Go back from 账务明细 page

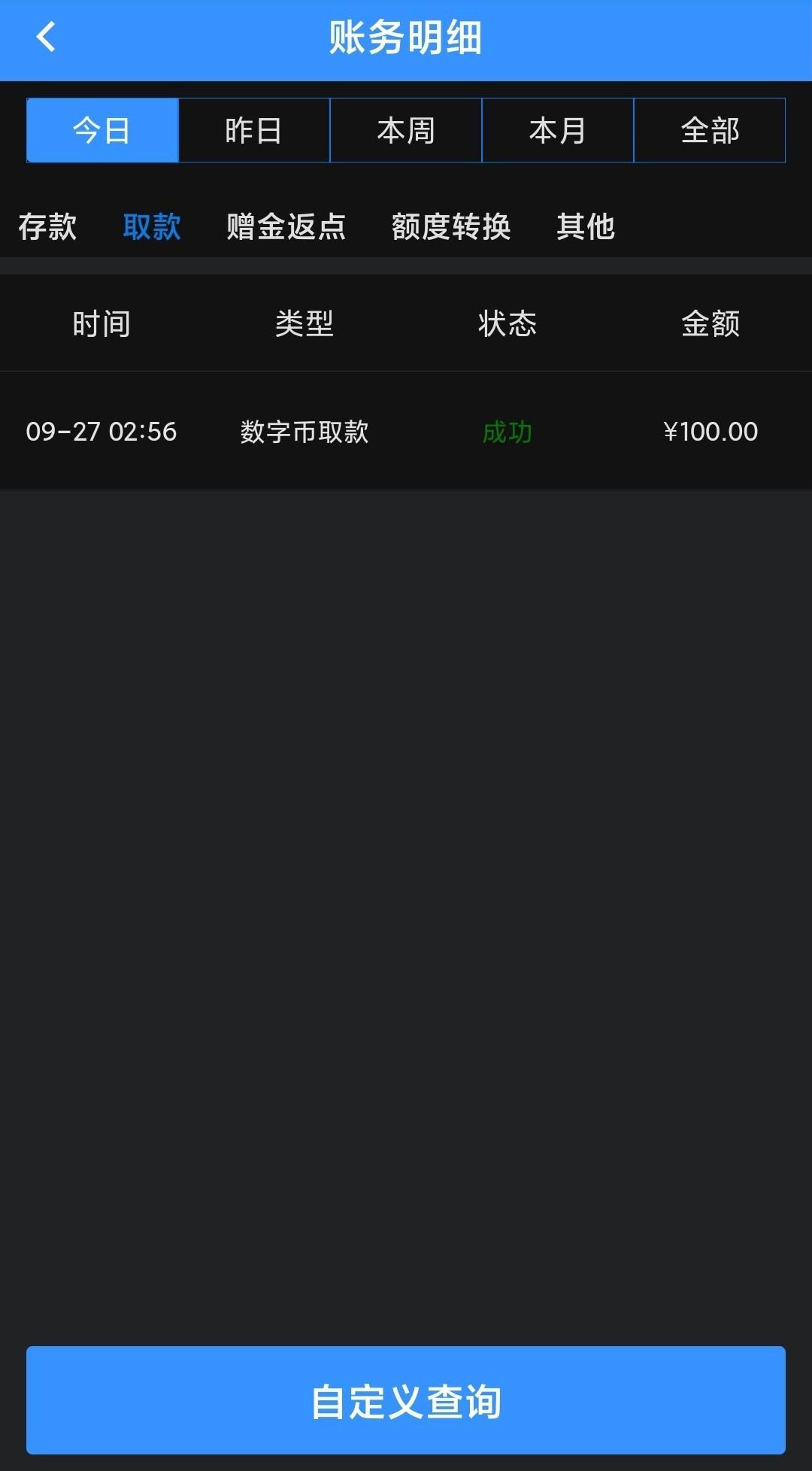[x=46, y=37]
